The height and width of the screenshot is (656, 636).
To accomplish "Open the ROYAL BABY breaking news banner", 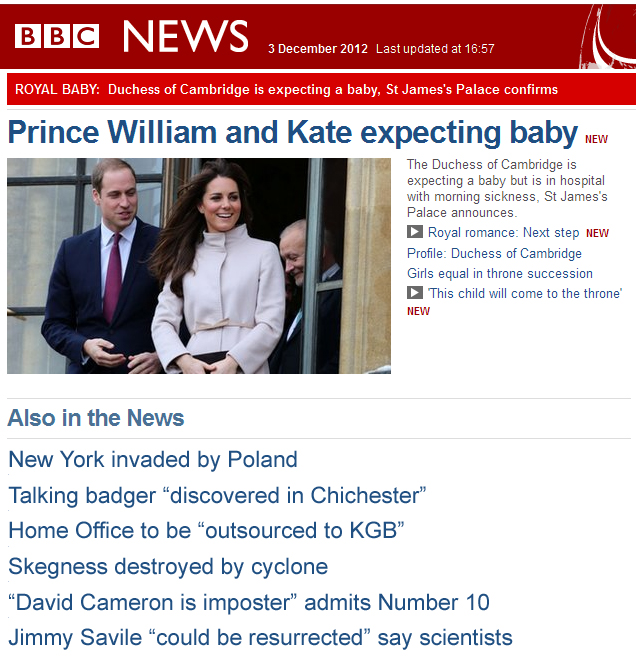I will pyautogui.click(x=286, y=89).
